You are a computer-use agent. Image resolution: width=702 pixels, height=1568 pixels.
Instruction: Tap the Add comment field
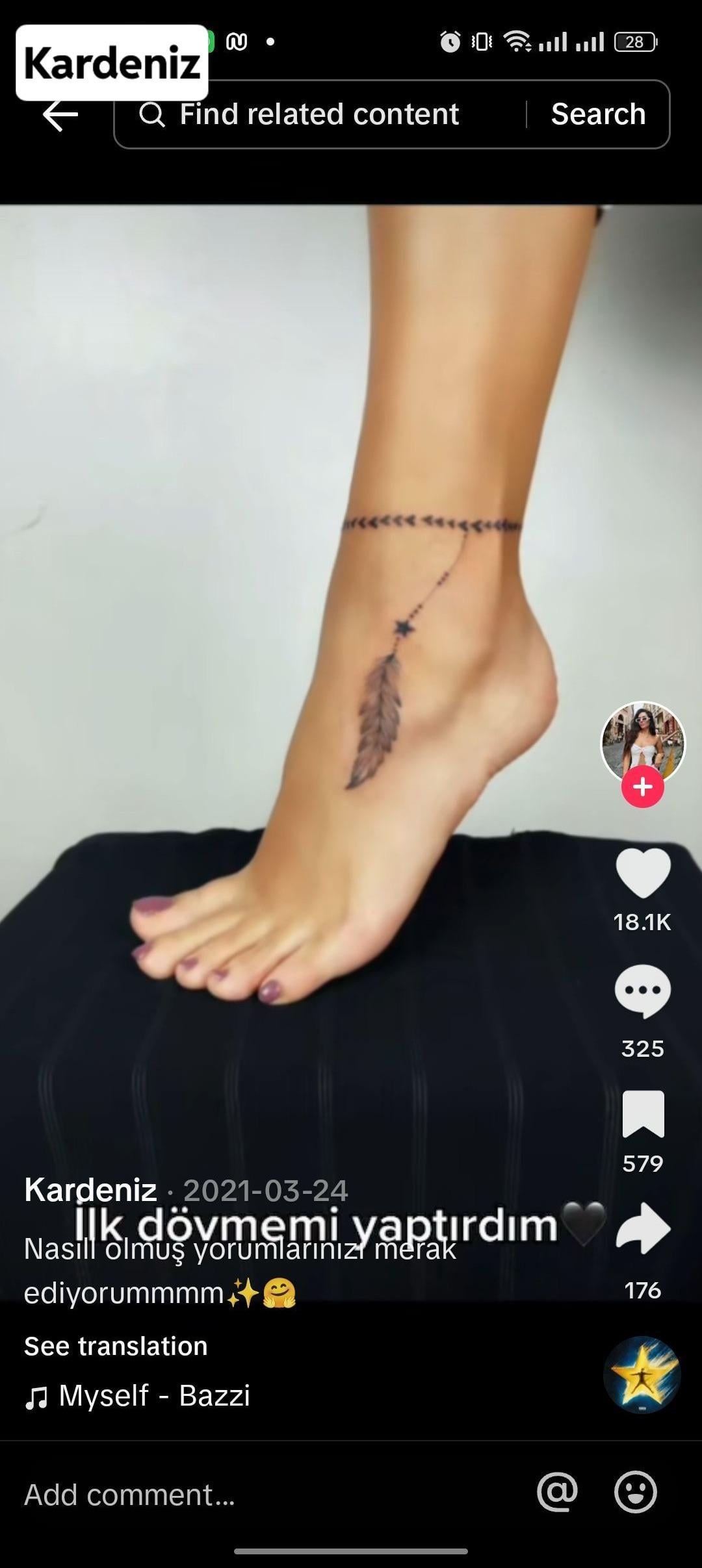coord(260,1495)
